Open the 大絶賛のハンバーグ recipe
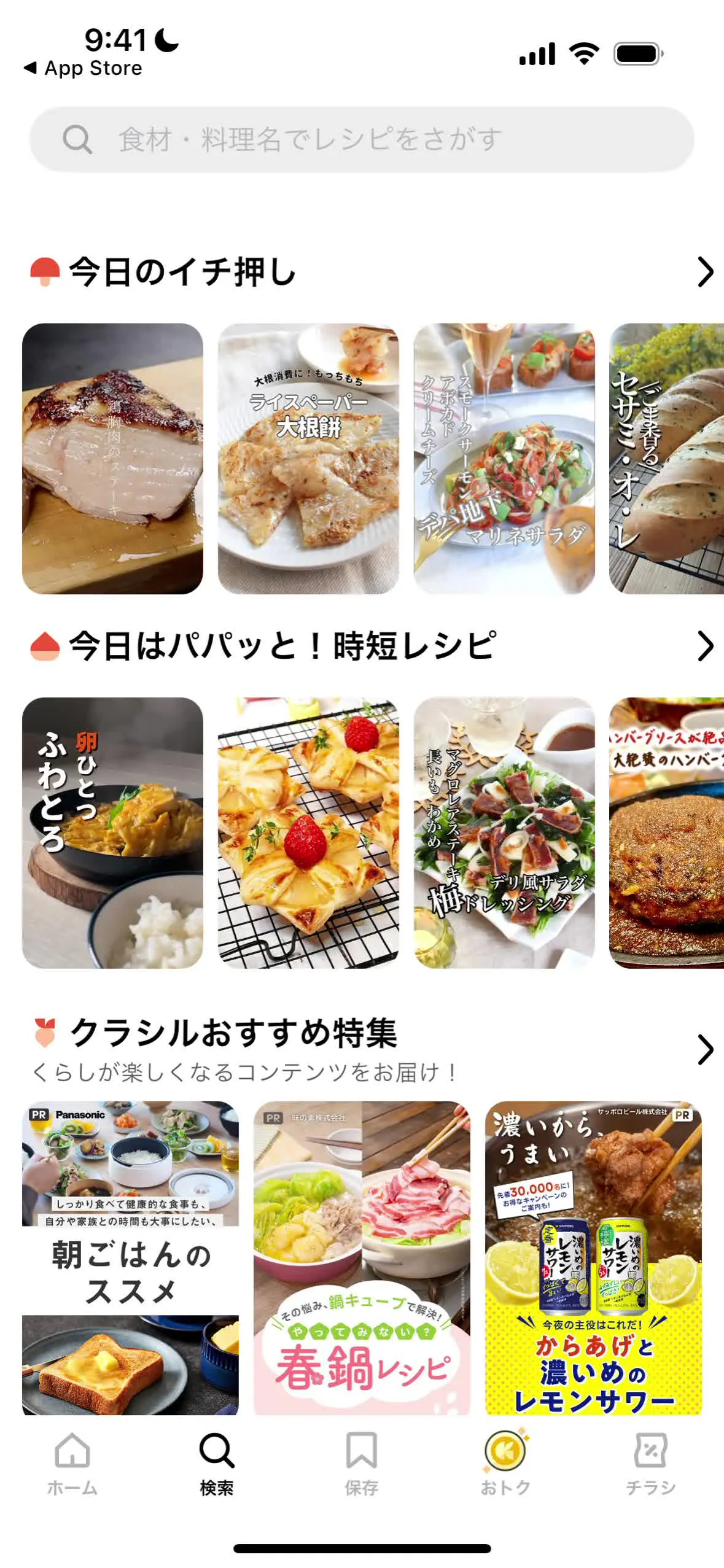The height and width of the screenshot is (1568, 724). 667,832
